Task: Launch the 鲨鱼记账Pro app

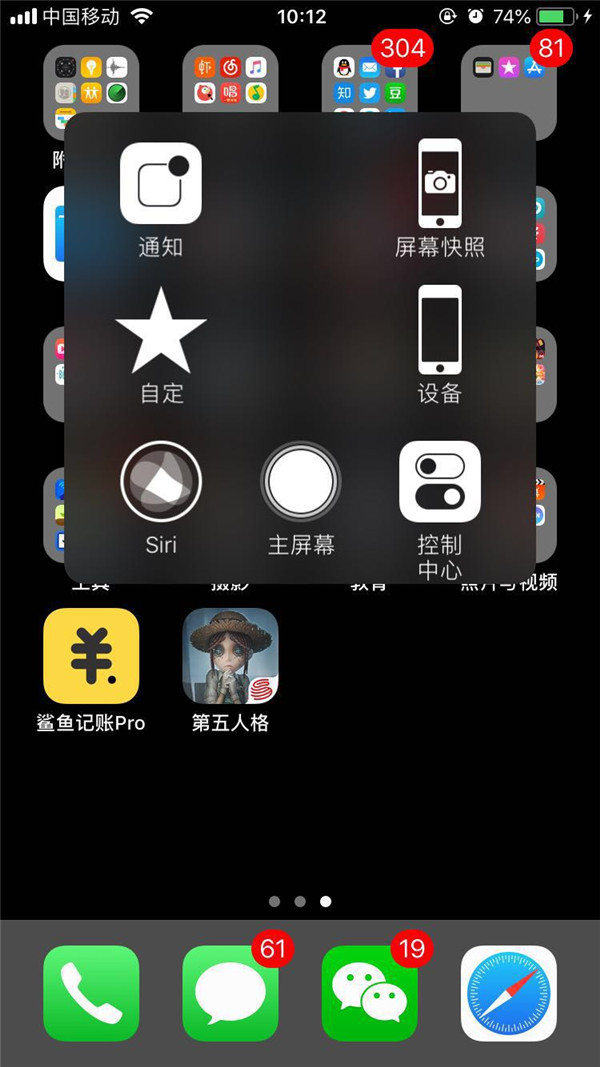Action: [x=91, y=656]
